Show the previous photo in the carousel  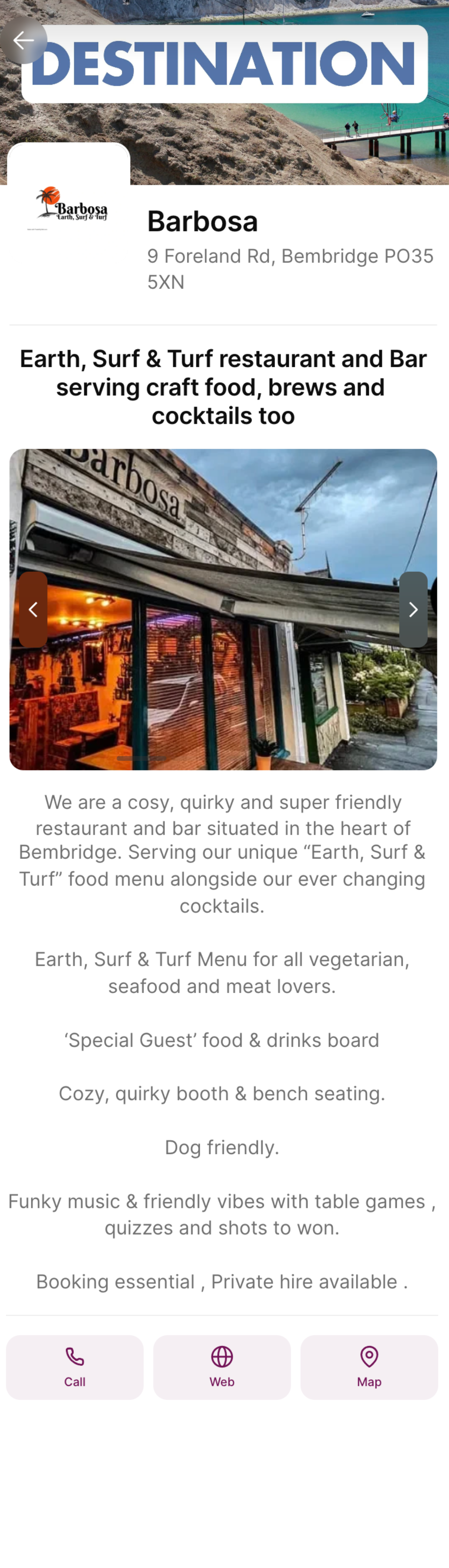[33, 609]
